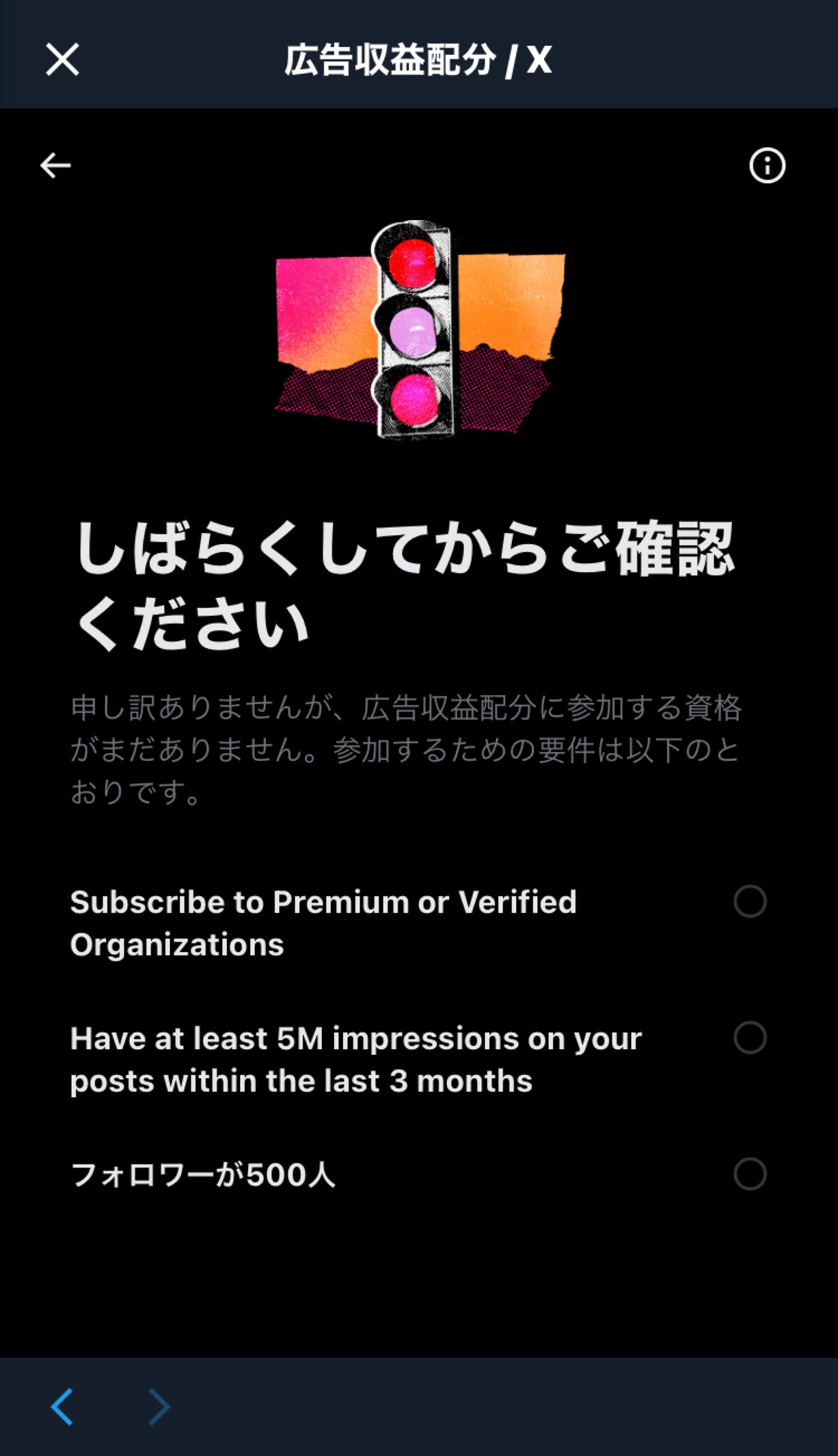Open the info circle icon
Image resolution: width=838 pixels, height=1456 pixels.
pos(767,166)
